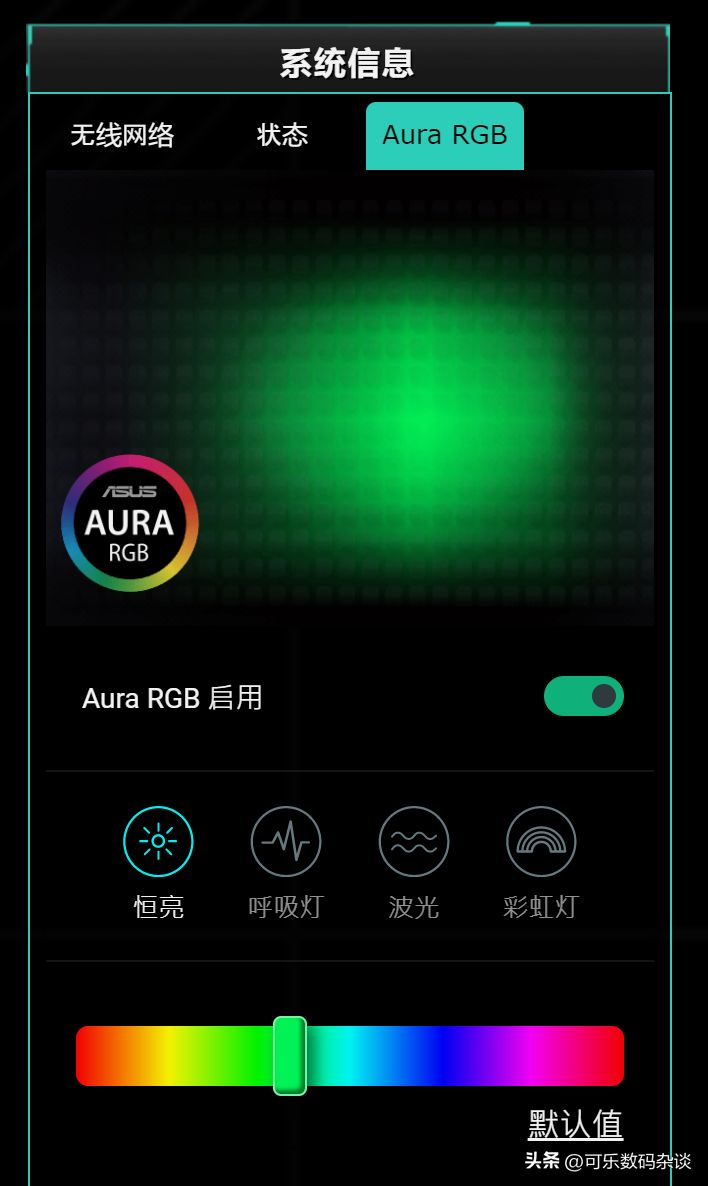The image size is (708, 1186).
Task: Activate the 彩虹灯 rainbow mode
Action: (x=541, y=842)
